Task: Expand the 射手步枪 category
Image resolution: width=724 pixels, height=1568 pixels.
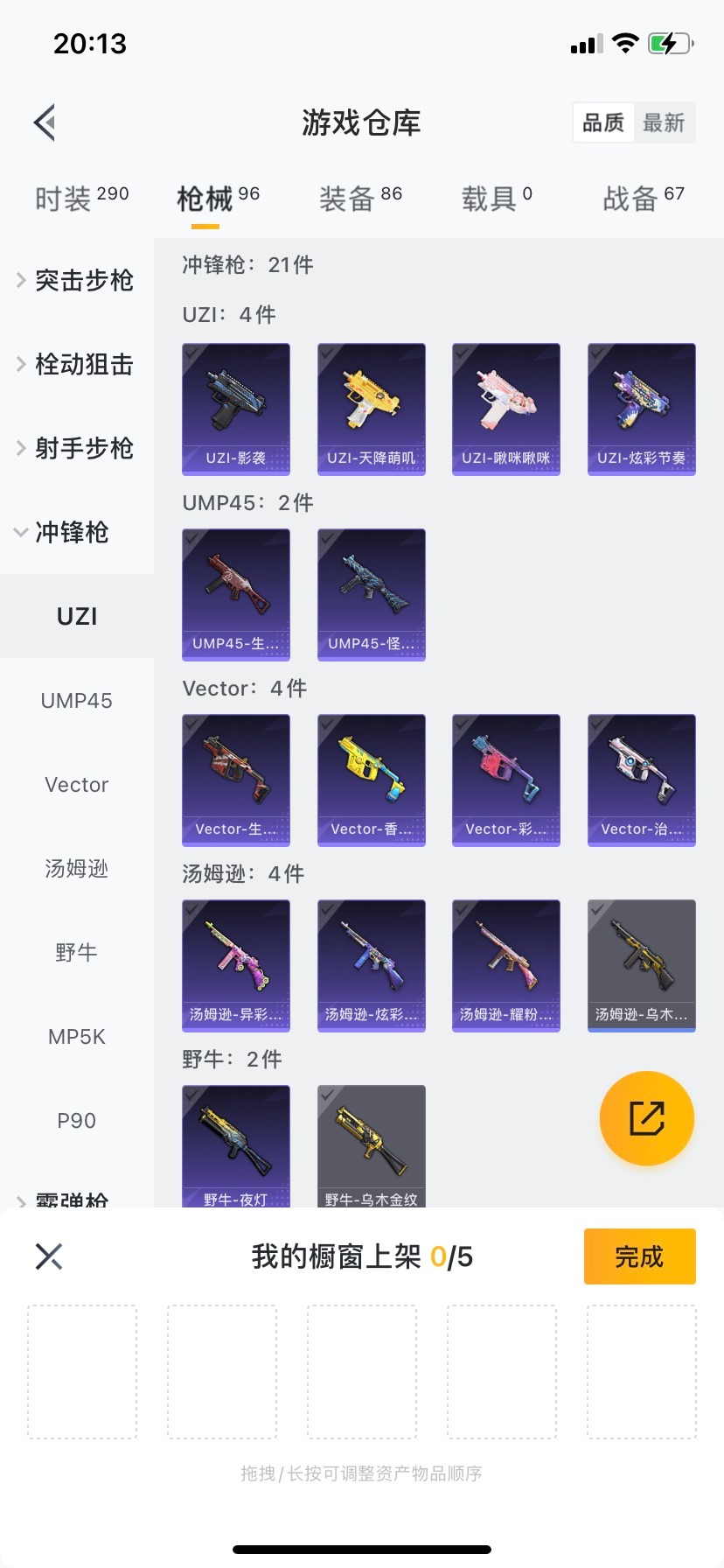Action: coord(77,448)
